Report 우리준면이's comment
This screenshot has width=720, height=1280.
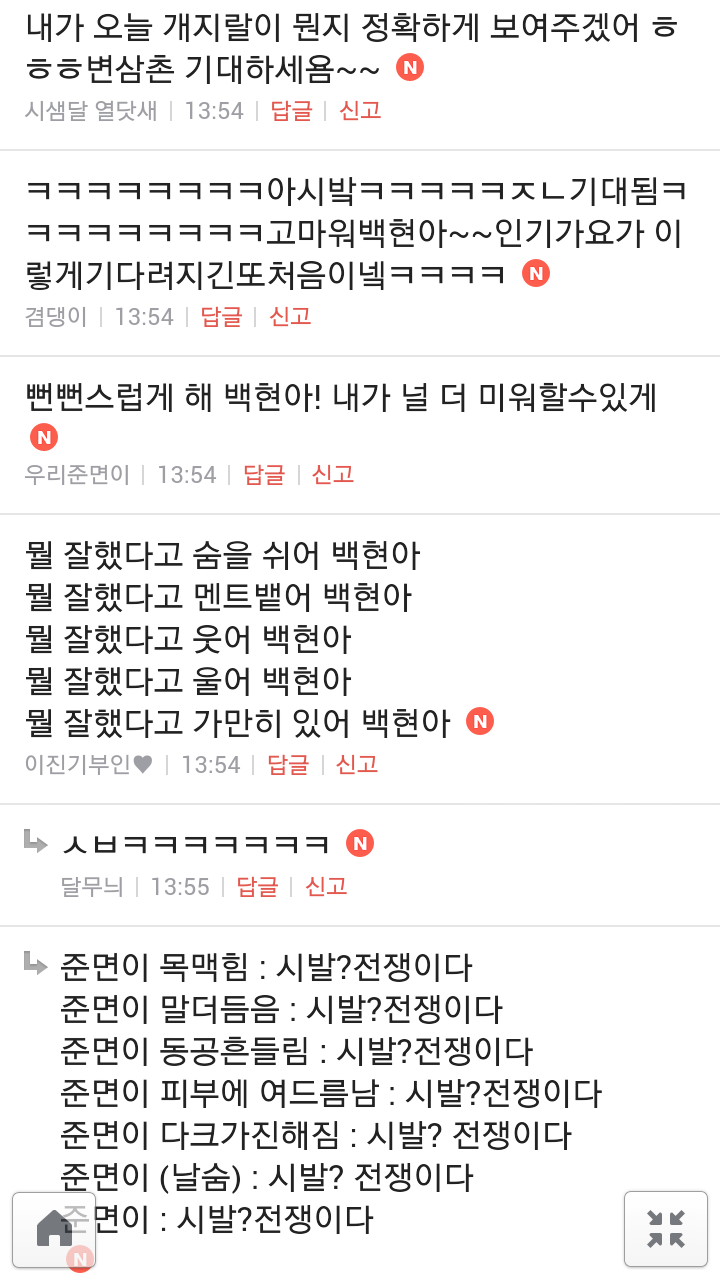click(333, 474)
